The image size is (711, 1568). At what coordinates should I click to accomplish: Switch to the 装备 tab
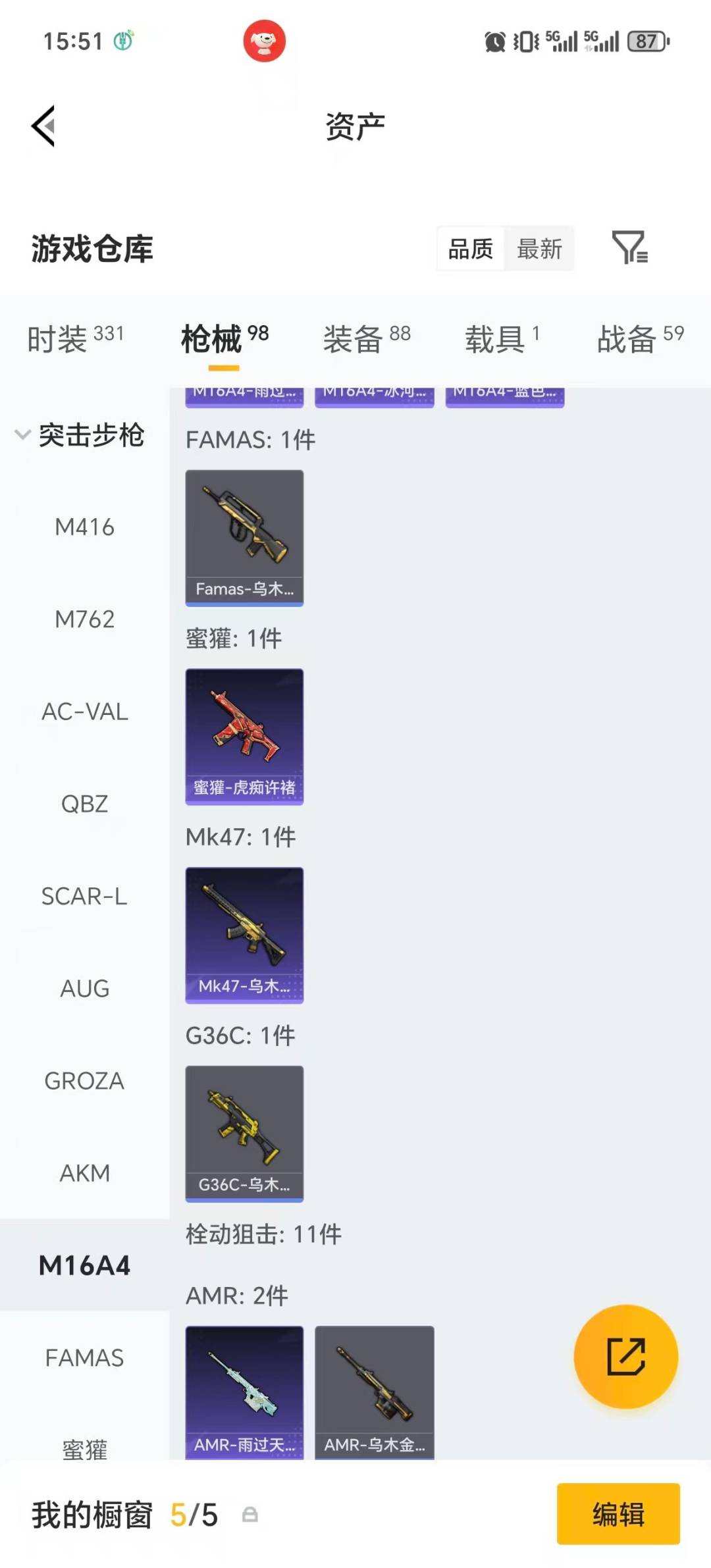click(x=366, y=339)
